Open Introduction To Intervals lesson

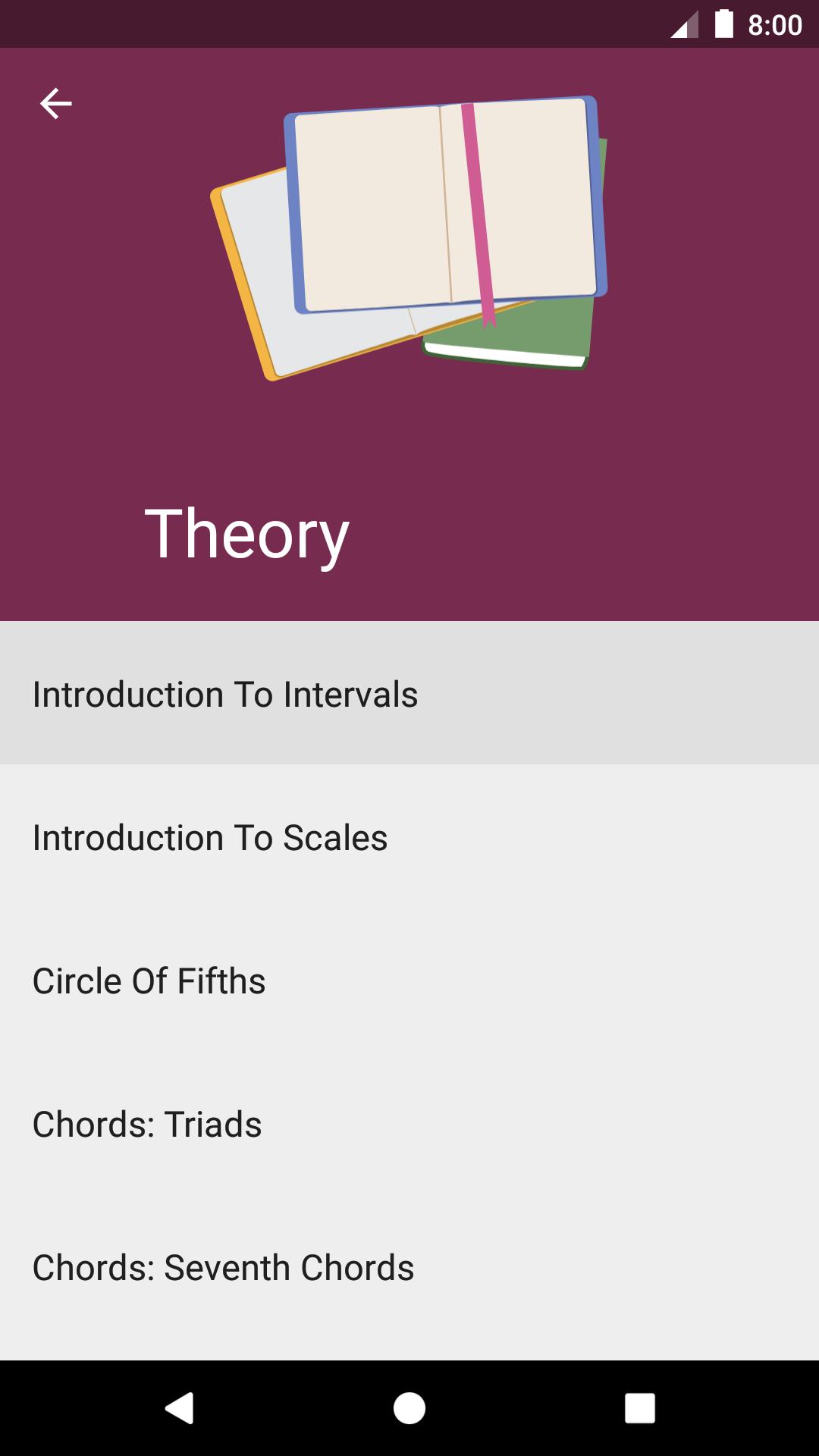click(409, 693)
